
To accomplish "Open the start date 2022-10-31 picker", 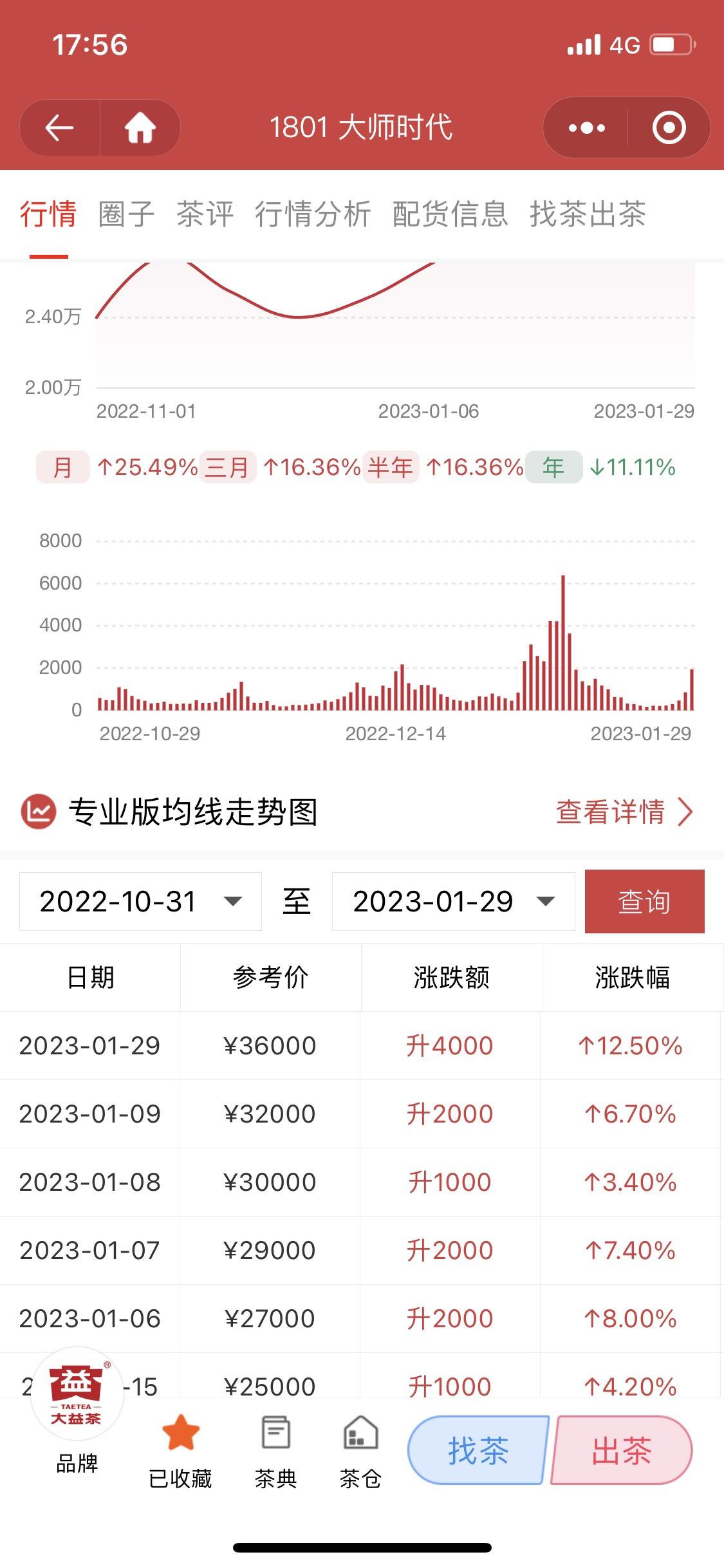I will (x=140, y=901).
